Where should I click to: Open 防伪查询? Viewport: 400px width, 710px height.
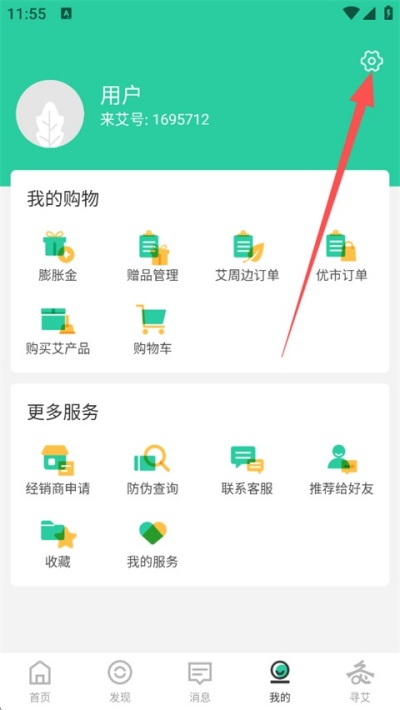click(153, 470)
